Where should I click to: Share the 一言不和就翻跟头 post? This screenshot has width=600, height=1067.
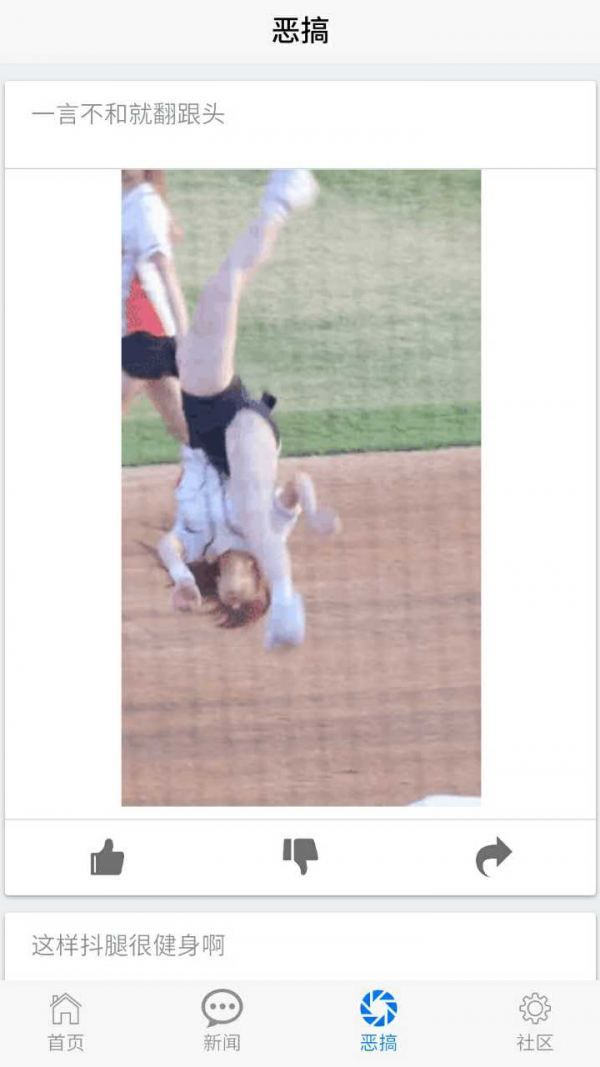click(493, 857)
